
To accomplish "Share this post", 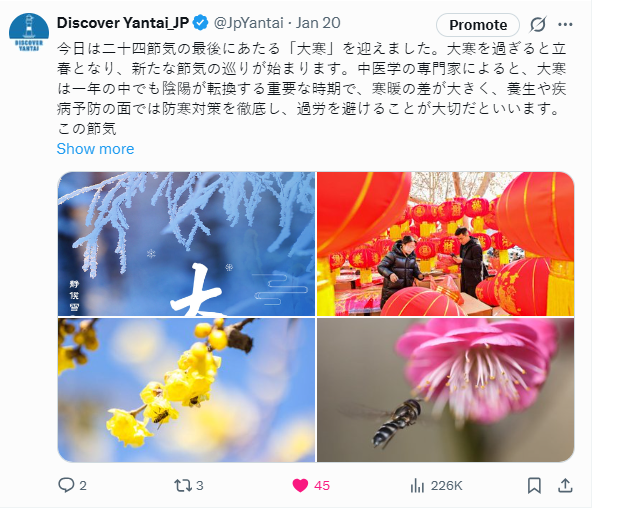I will 565,485.
